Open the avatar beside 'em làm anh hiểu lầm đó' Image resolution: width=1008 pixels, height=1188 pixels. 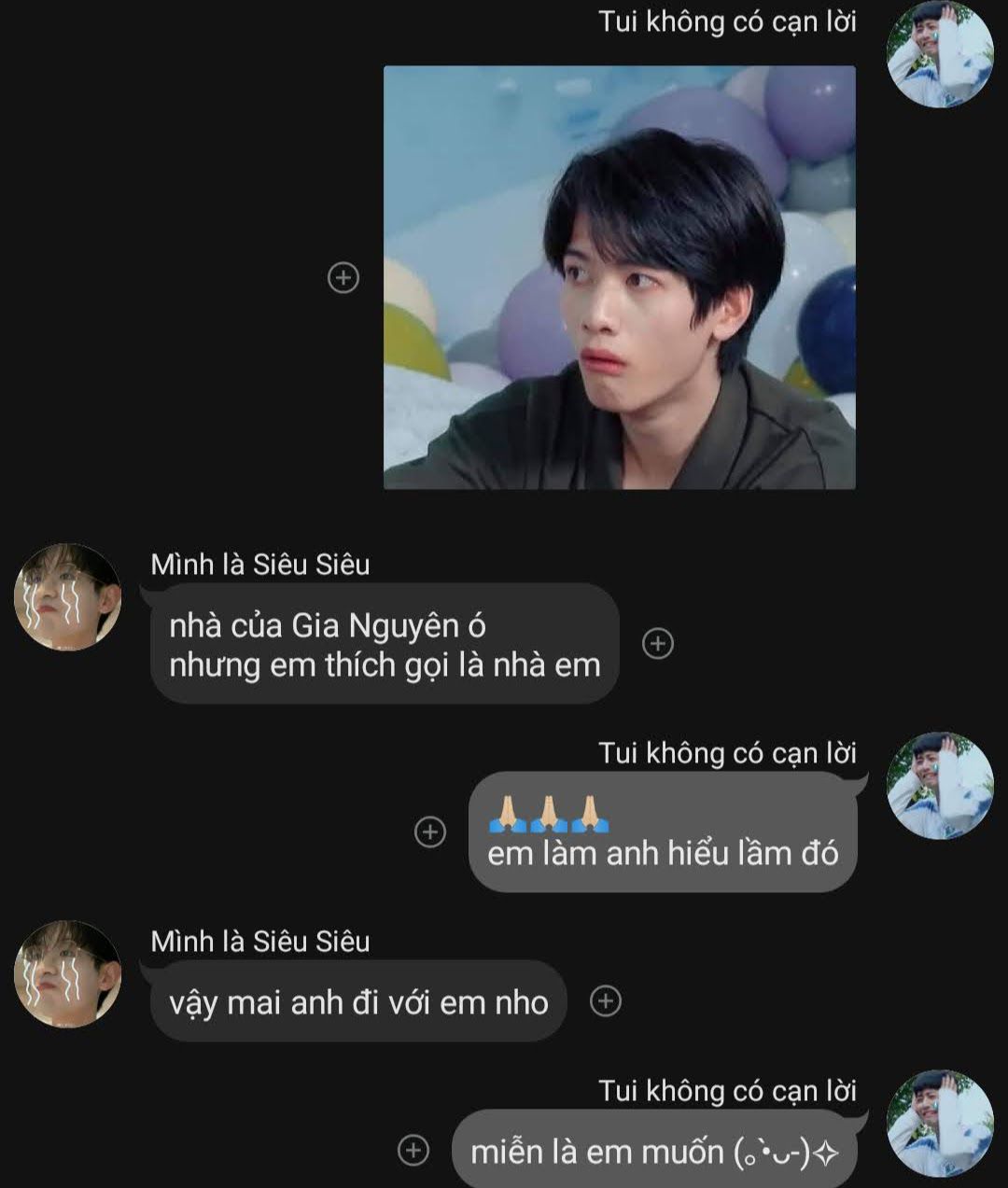940,786
